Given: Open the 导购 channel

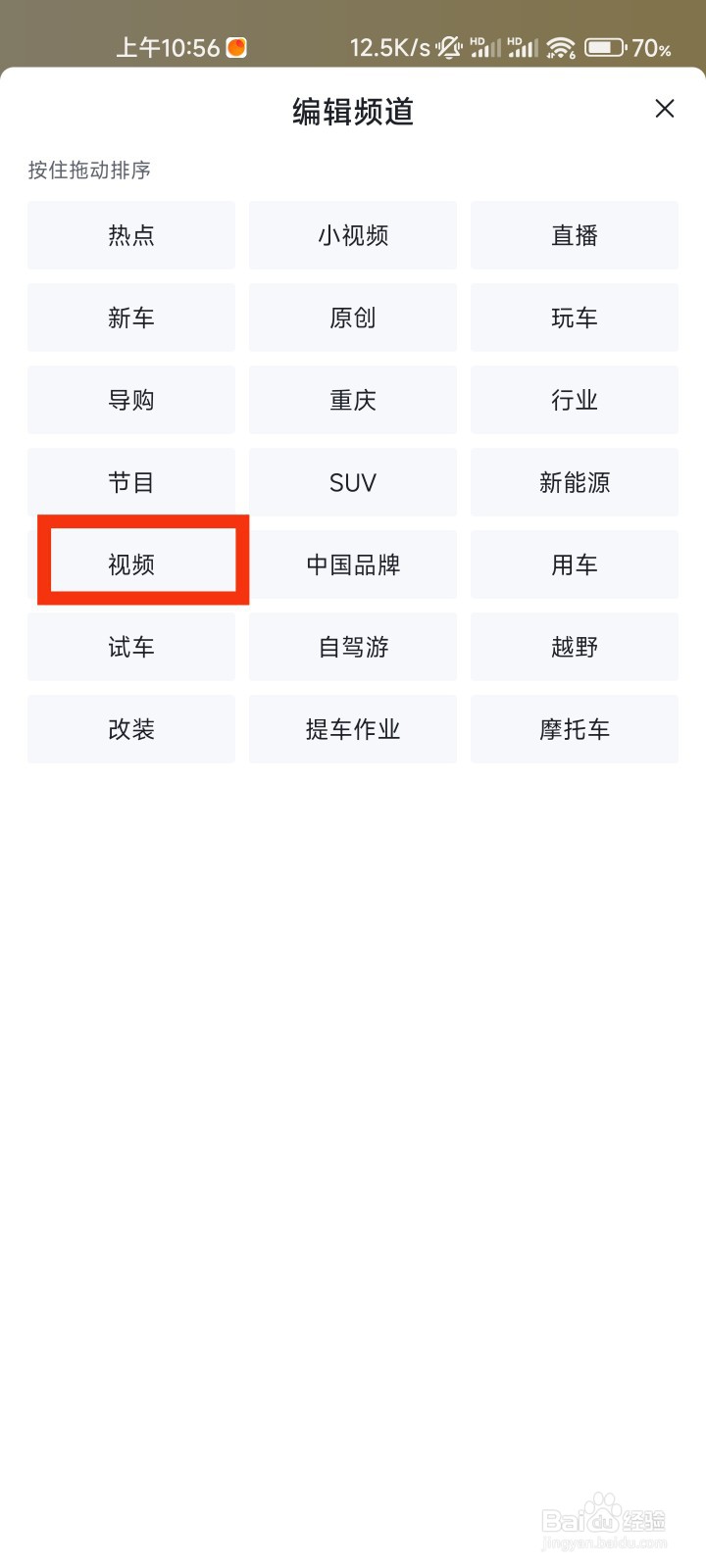Looking at the screenshot, I should 130,400.
